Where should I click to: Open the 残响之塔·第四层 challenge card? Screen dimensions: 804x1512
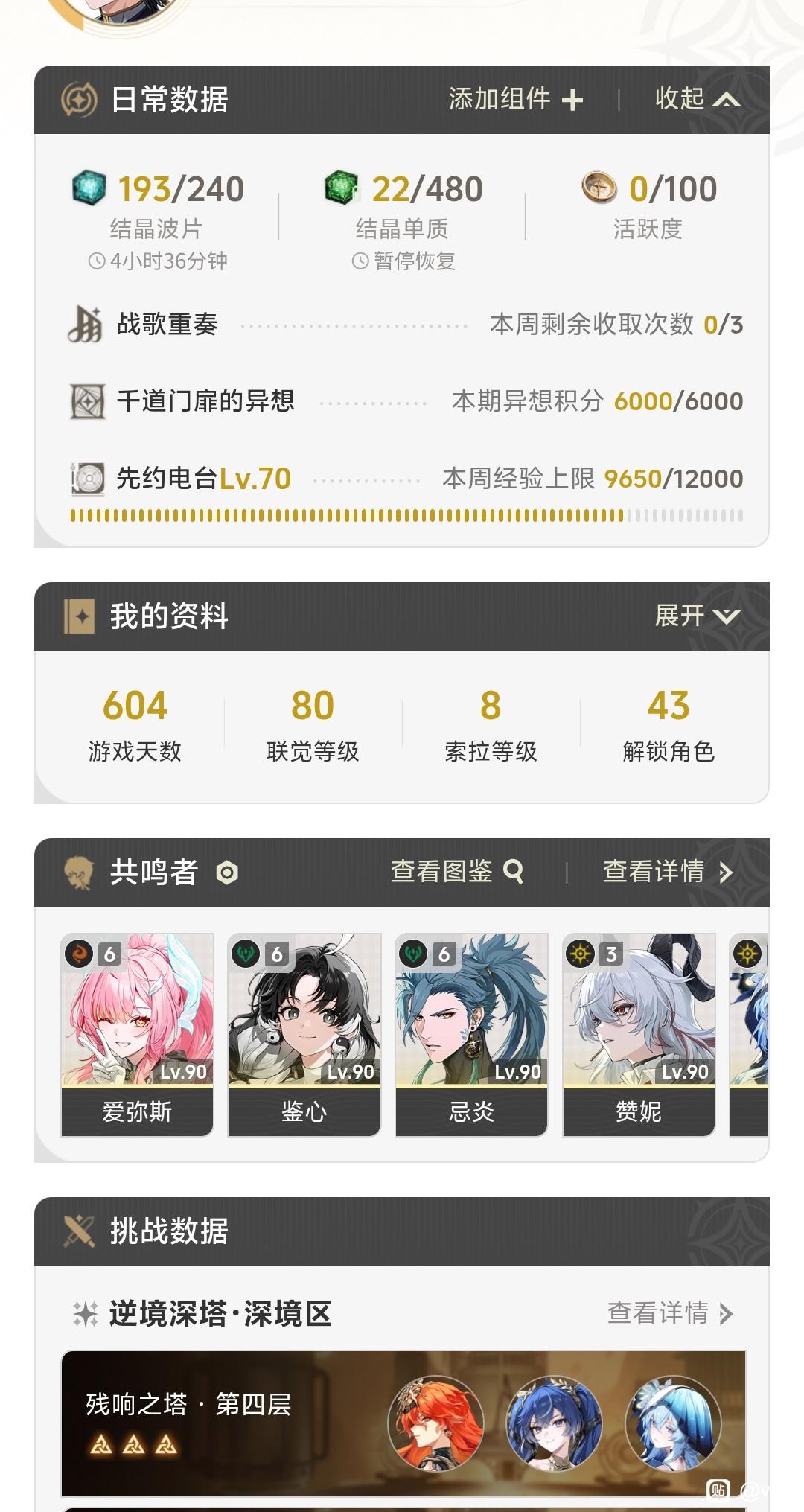(x=403, y=1423)
